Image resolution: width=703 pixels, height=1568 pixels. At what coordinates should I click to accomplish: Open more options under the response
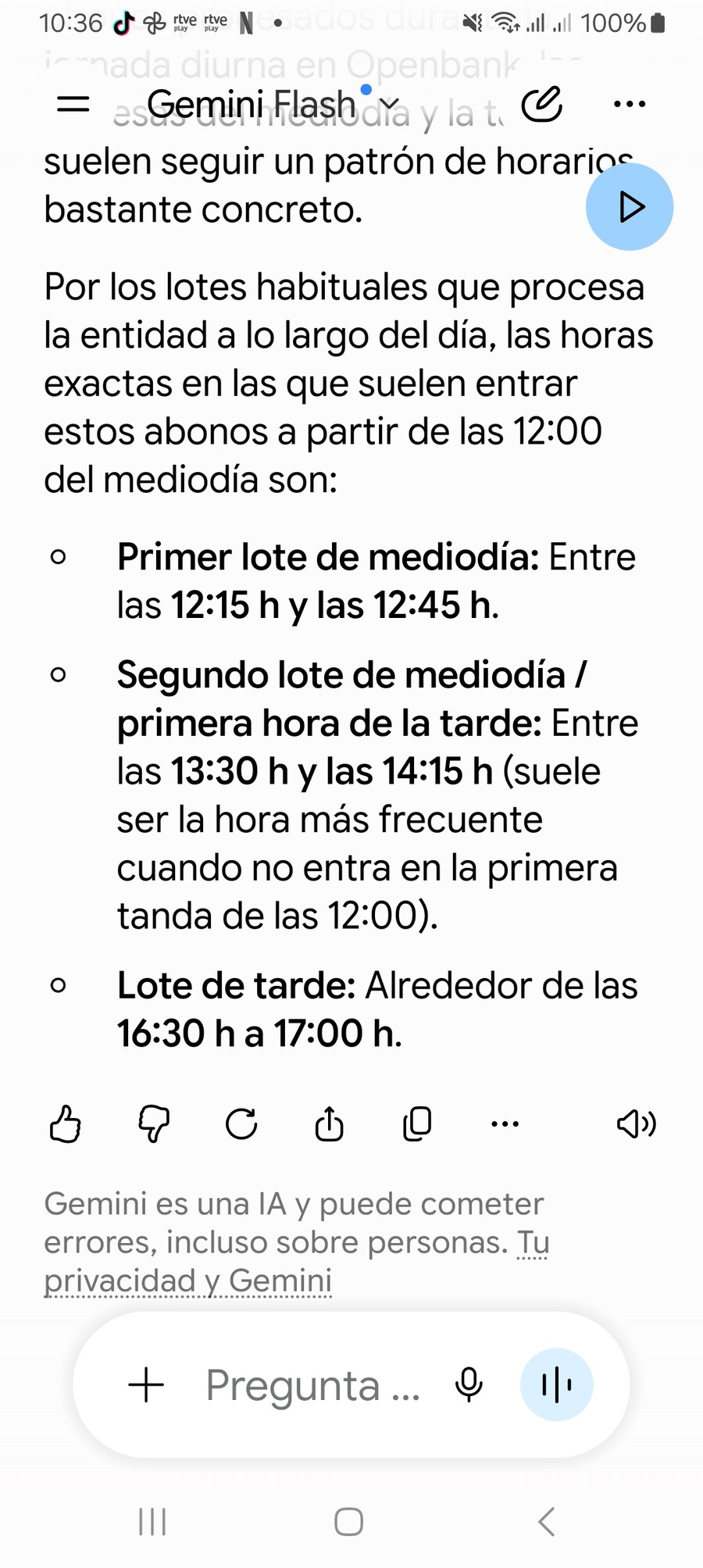[x=505, y=1124]
